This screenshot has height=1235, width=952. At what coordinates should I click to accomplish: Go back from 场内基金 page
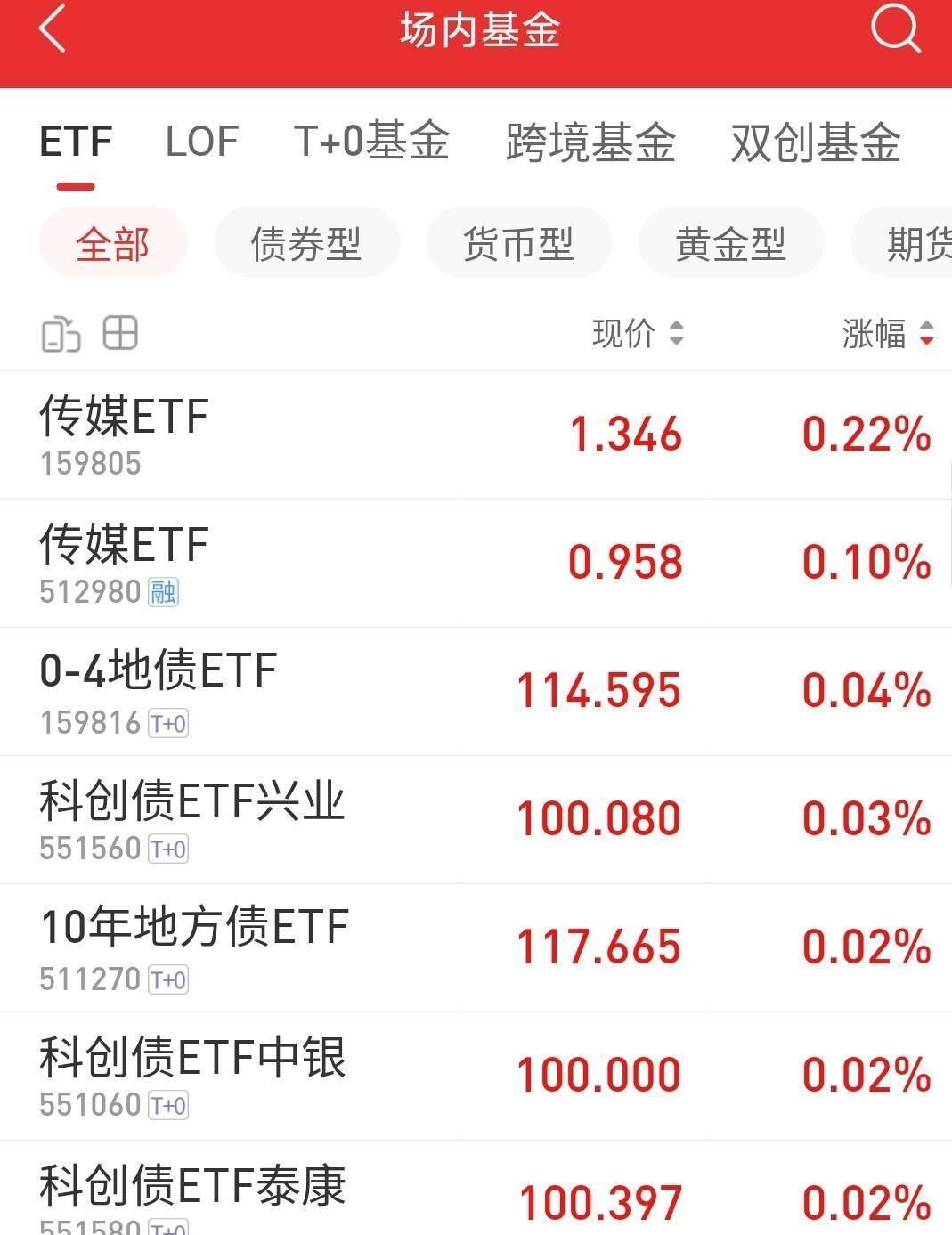52,30
